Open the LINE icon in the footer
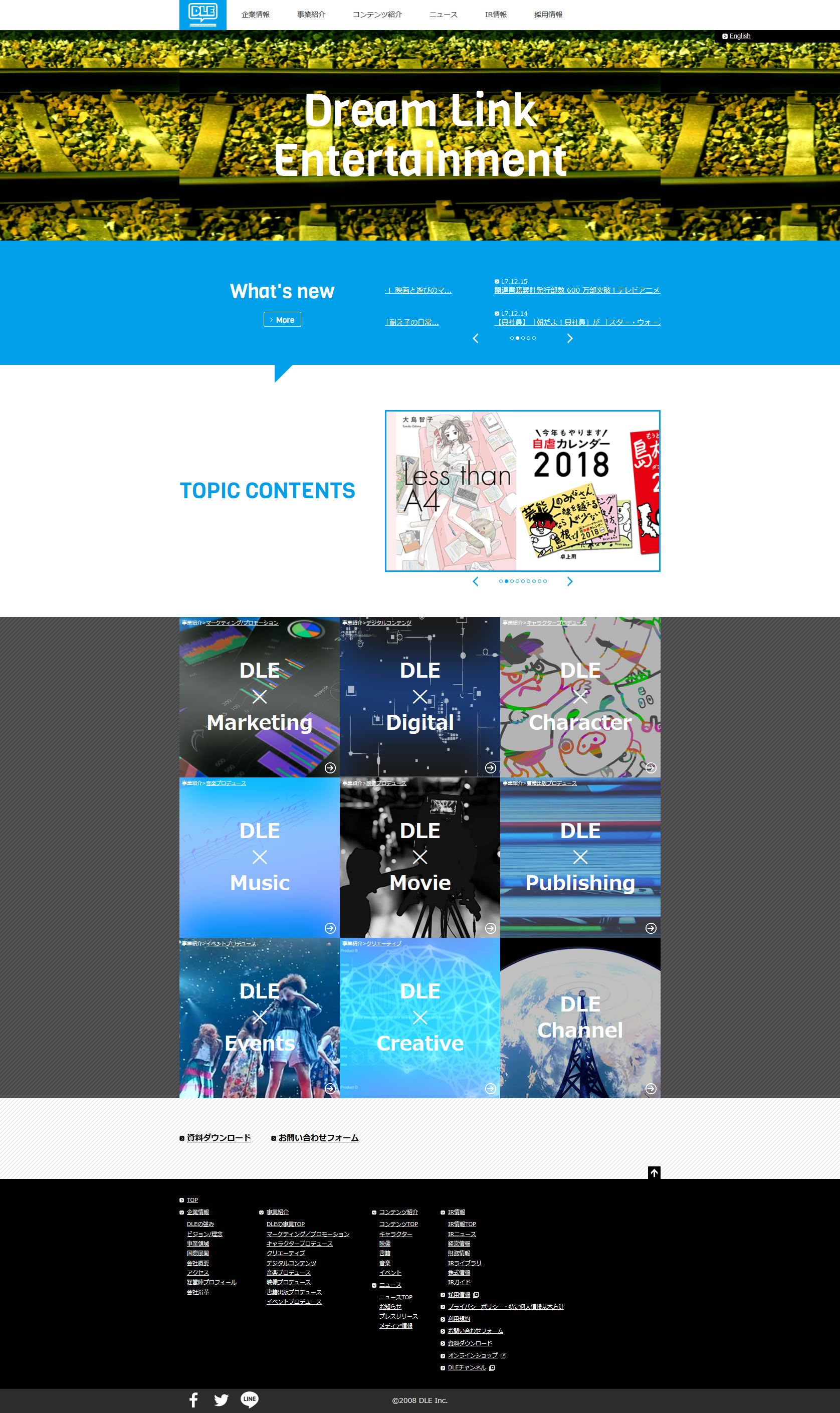The height and width of the screenshot is (1413, 840). [x=249, y=1399]
